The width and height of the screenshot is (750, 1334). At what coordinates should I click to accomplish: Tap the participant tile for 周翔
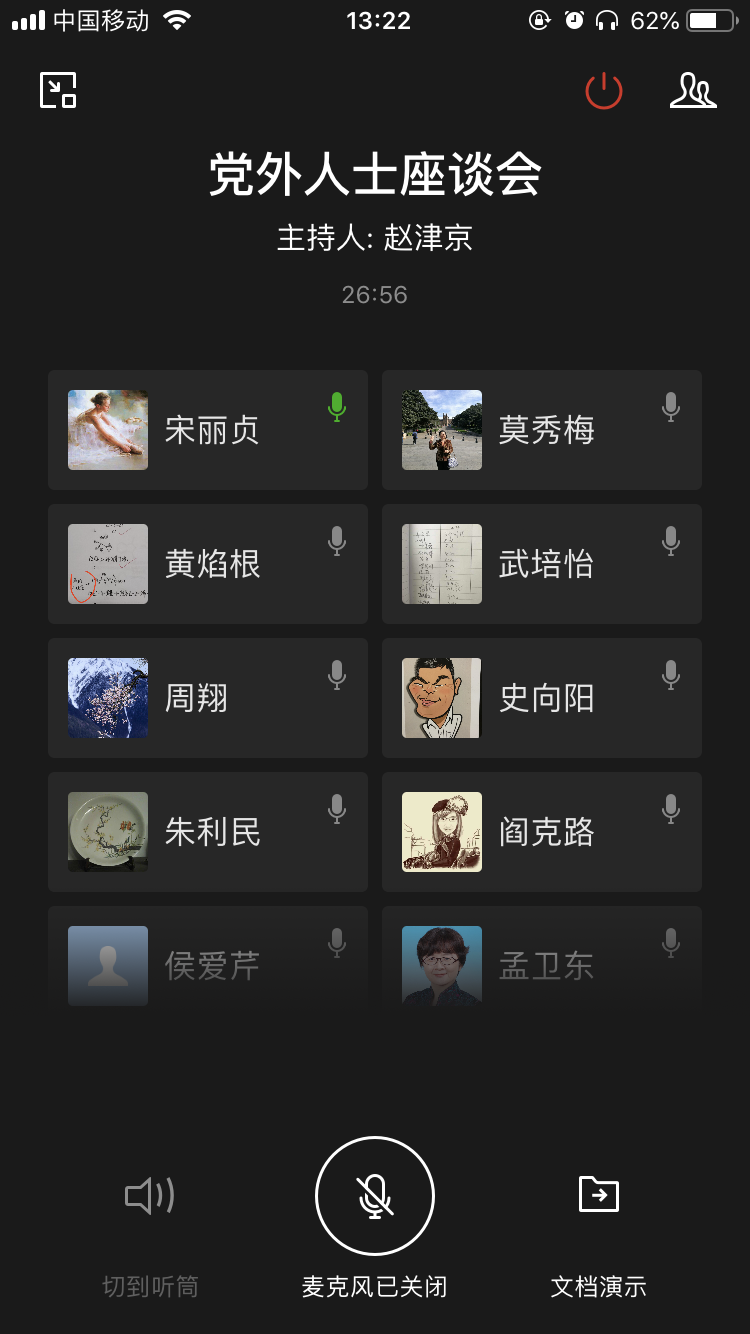point(208,698)
